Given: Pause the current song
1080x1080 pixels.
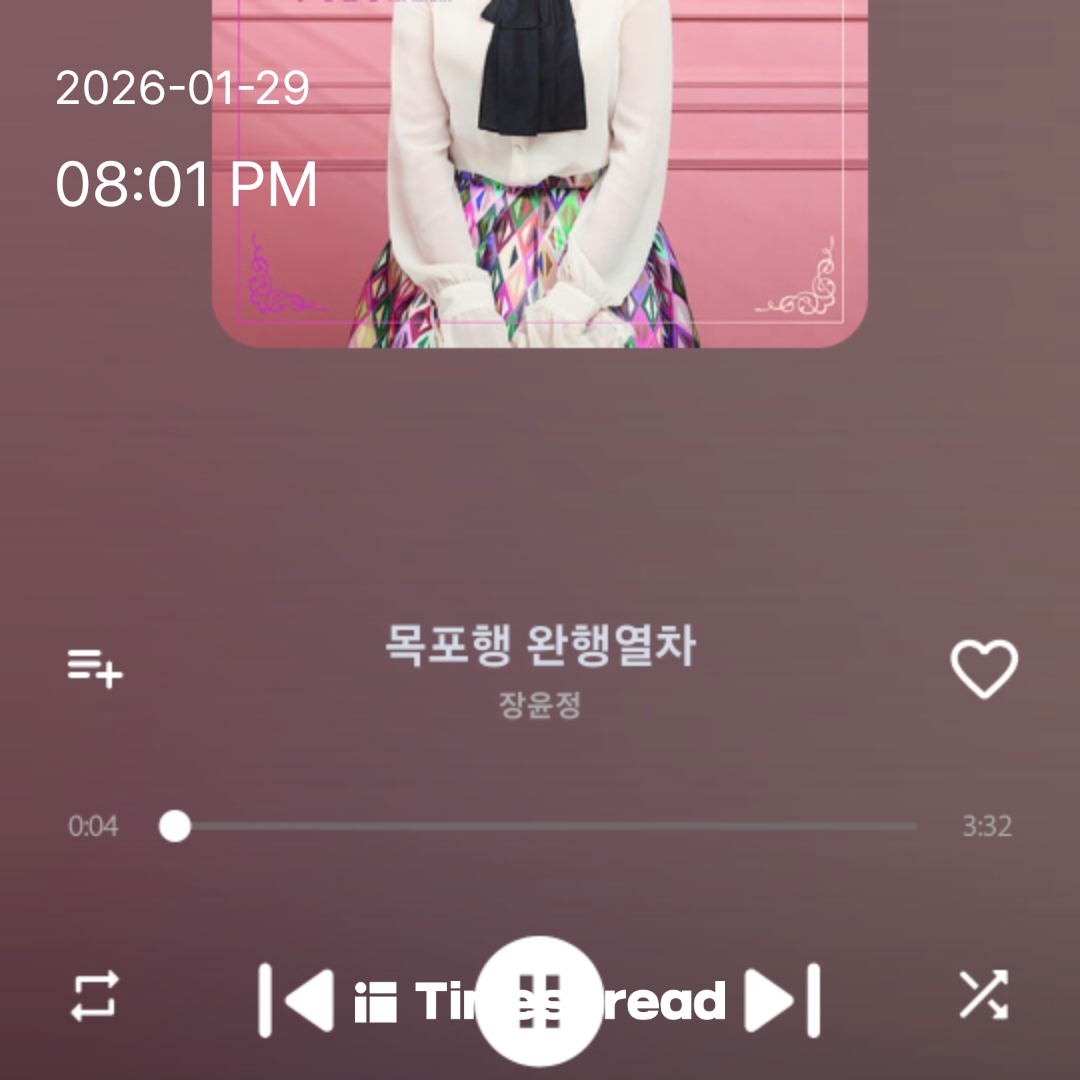Looking at the screenshot, I should (x=540, y=1000).
